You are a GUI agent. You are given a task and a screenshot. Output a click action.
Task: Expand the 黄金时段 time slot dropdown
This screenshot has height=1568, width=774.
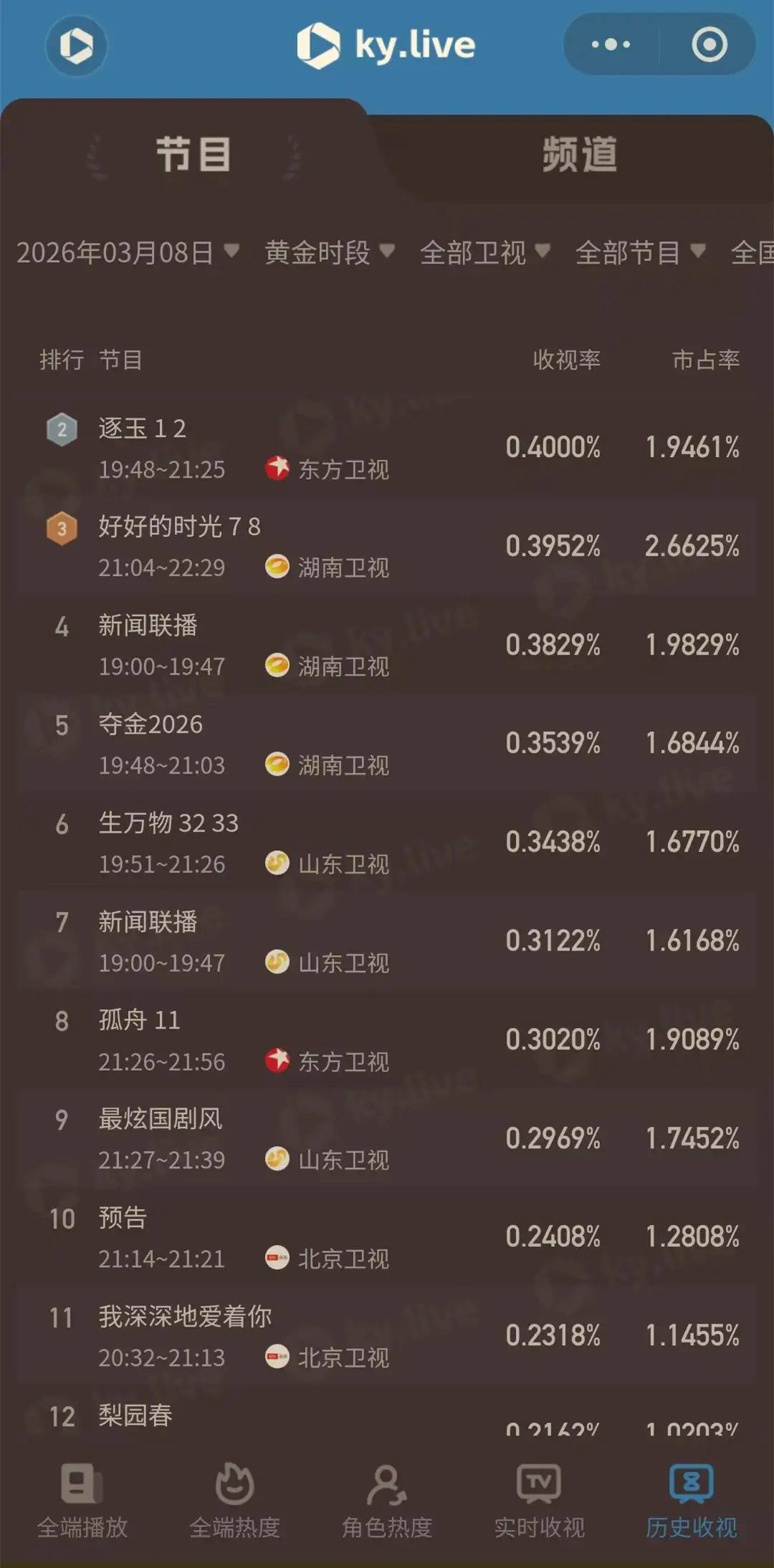[329, 253]
